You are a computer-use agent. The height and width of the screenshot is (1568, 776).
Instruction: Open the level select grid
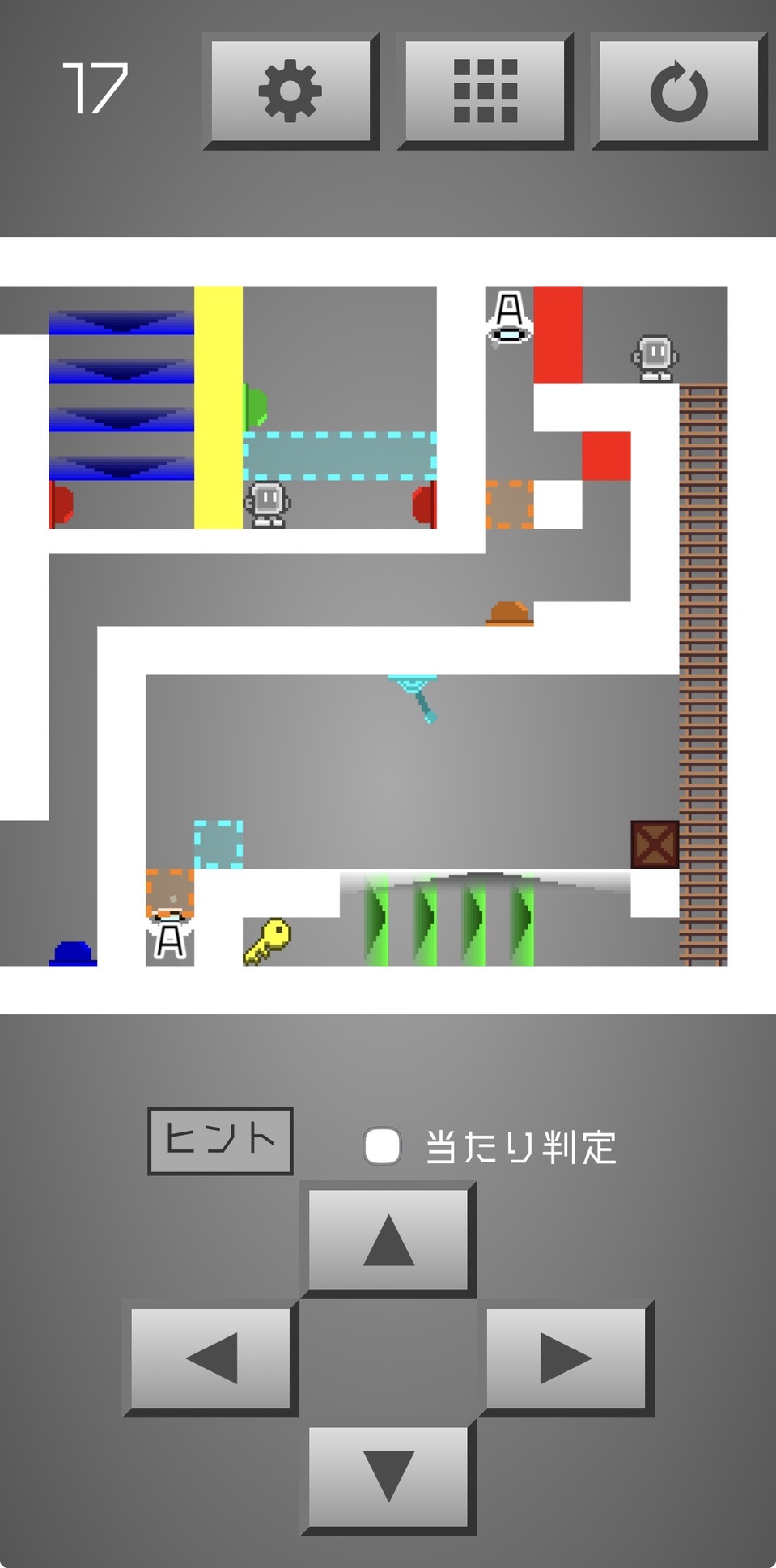point(485,91)
